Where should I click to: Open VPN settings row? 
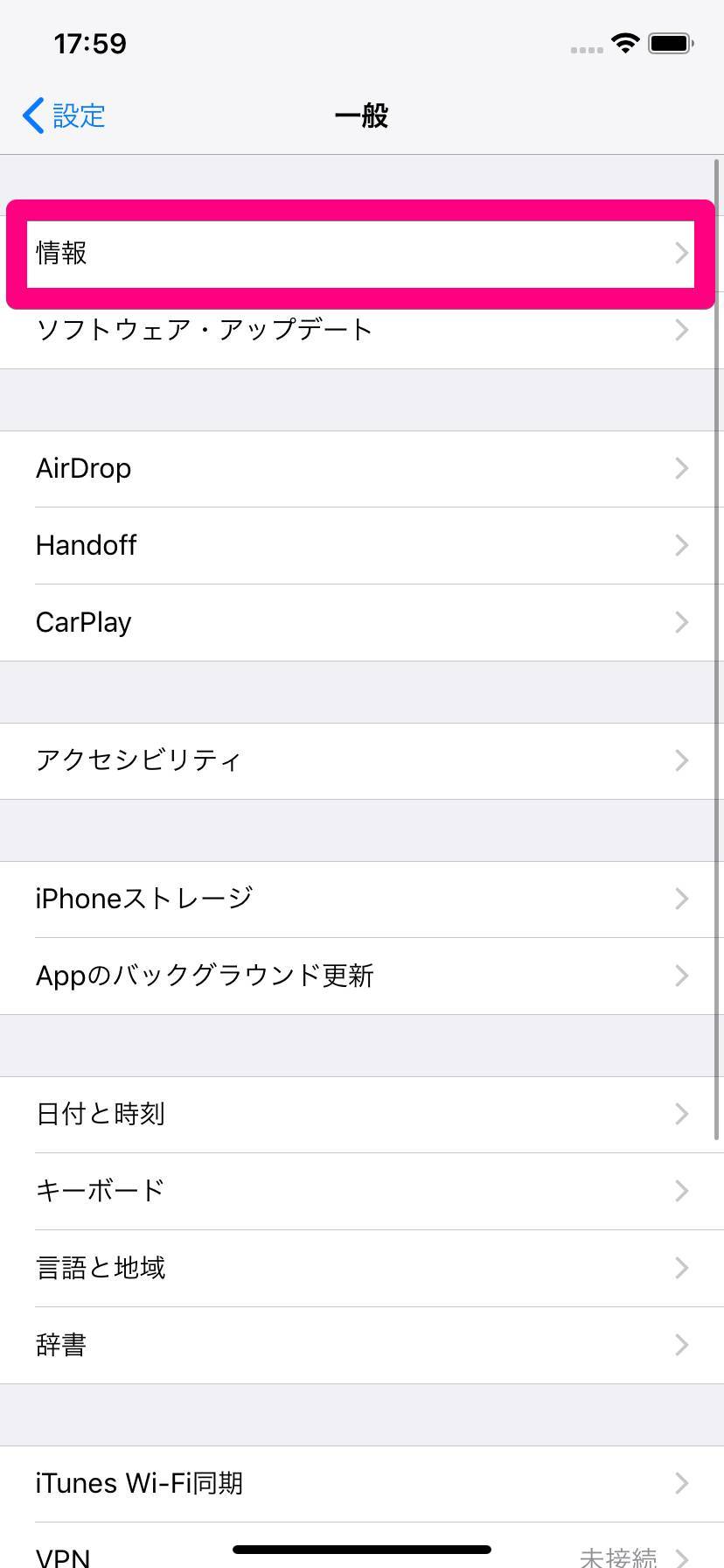[361, 1547]
